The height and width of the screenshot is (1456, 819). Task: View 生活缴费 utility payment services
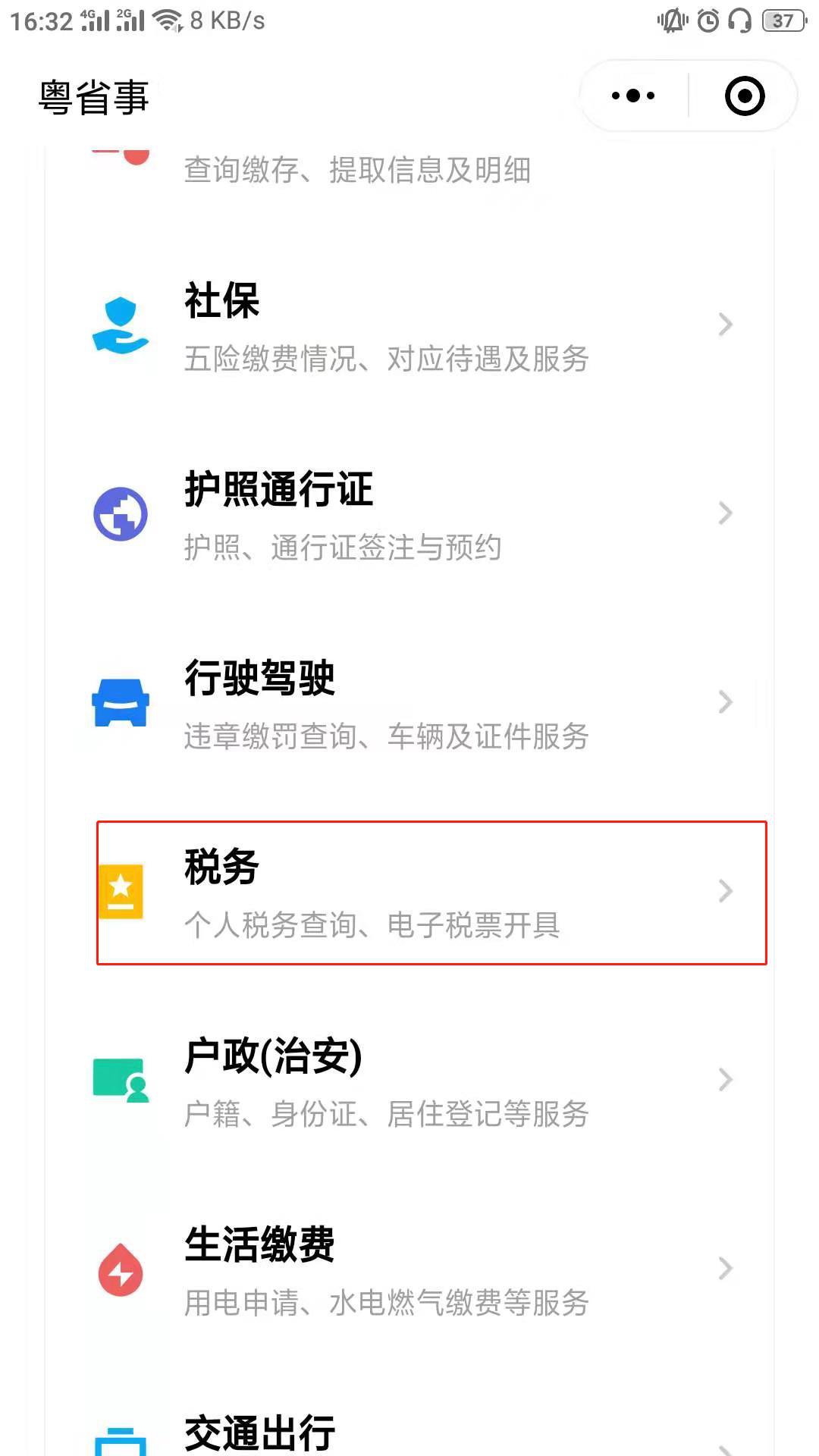[409, 1270]
